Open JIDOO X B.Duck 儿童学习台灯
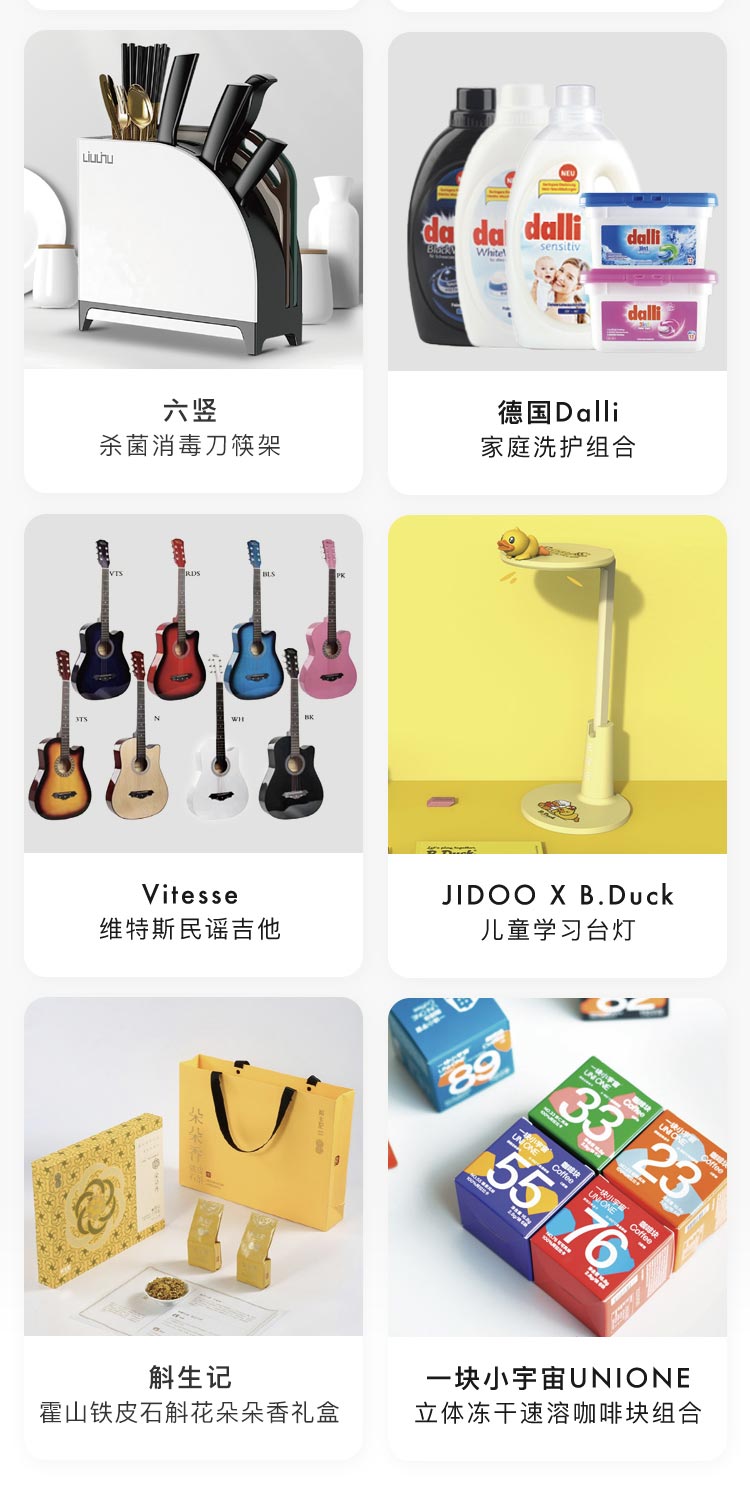 [557, 746]
